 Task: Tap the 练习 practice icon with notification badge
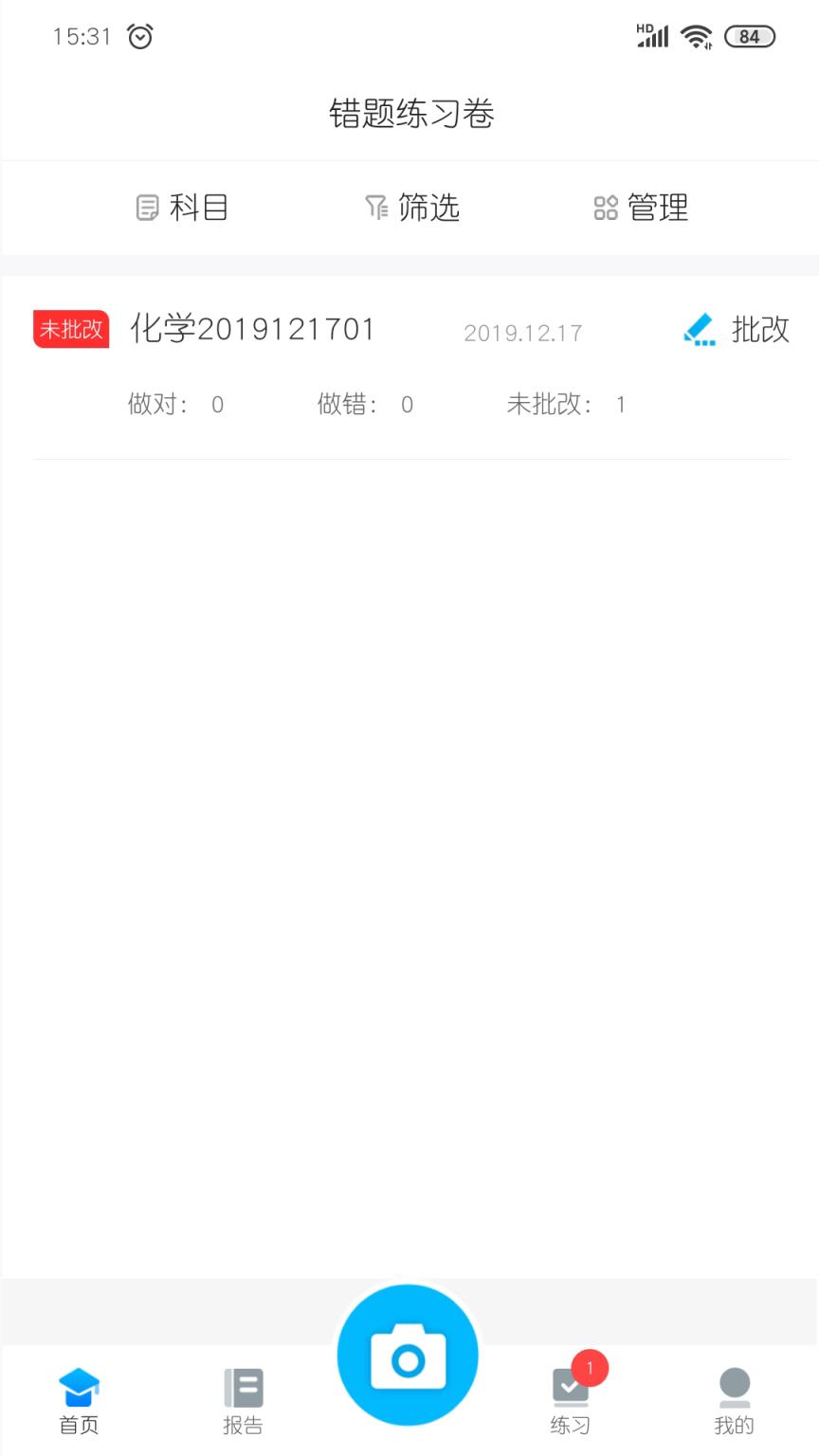pyautogui.click(x=569, y=1386)
